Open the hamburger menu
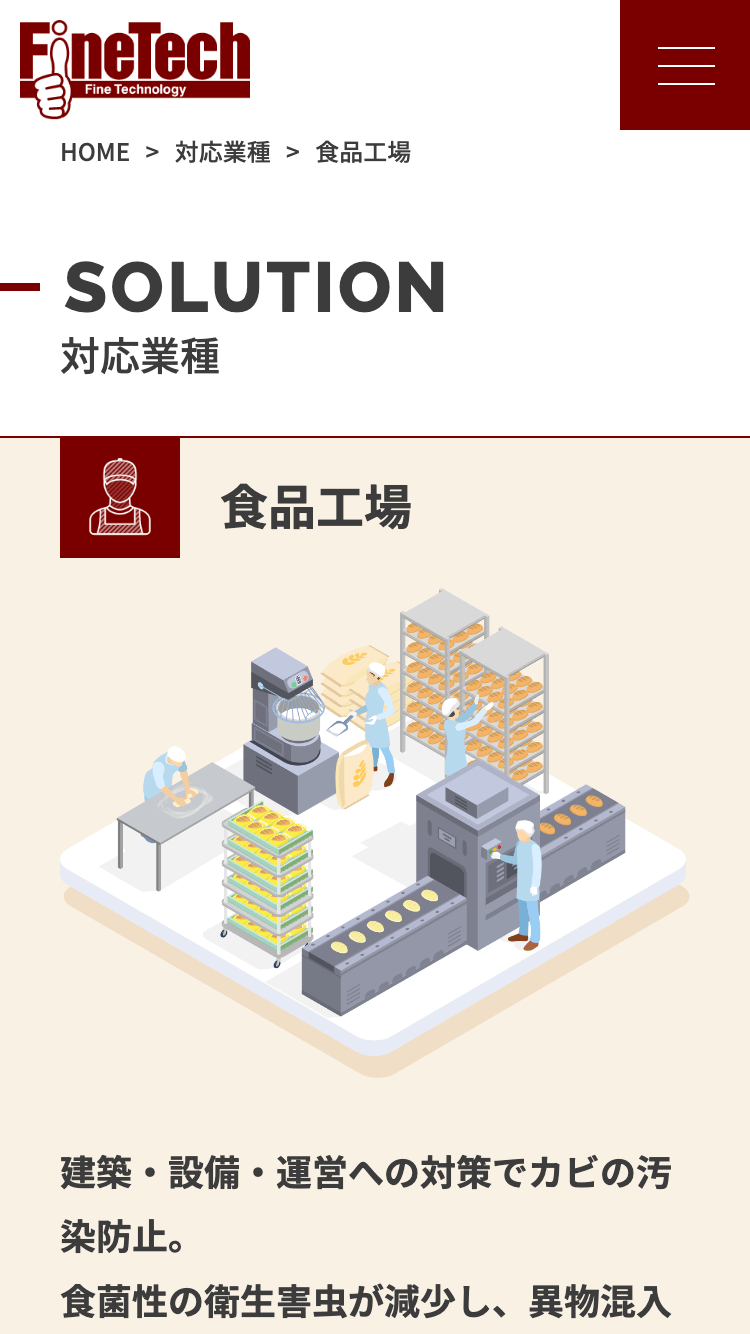The width and height of the screenshot is (750, 1334). [x=686, y=65]
